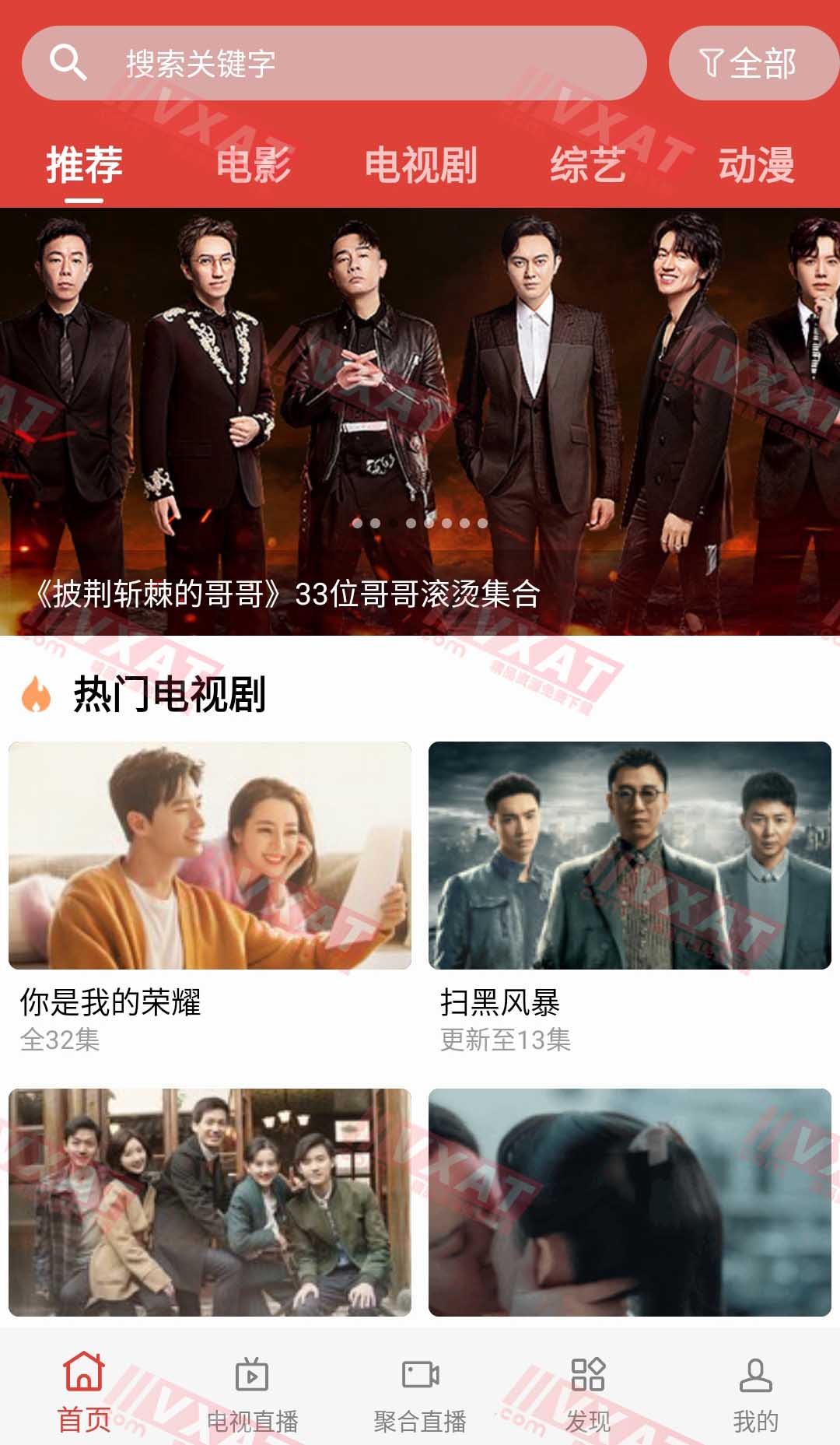The width and height of the screenshot is (840, 1445).
Task: Open the 披荆斩棘的哥哥 banner
Action: 420,420
